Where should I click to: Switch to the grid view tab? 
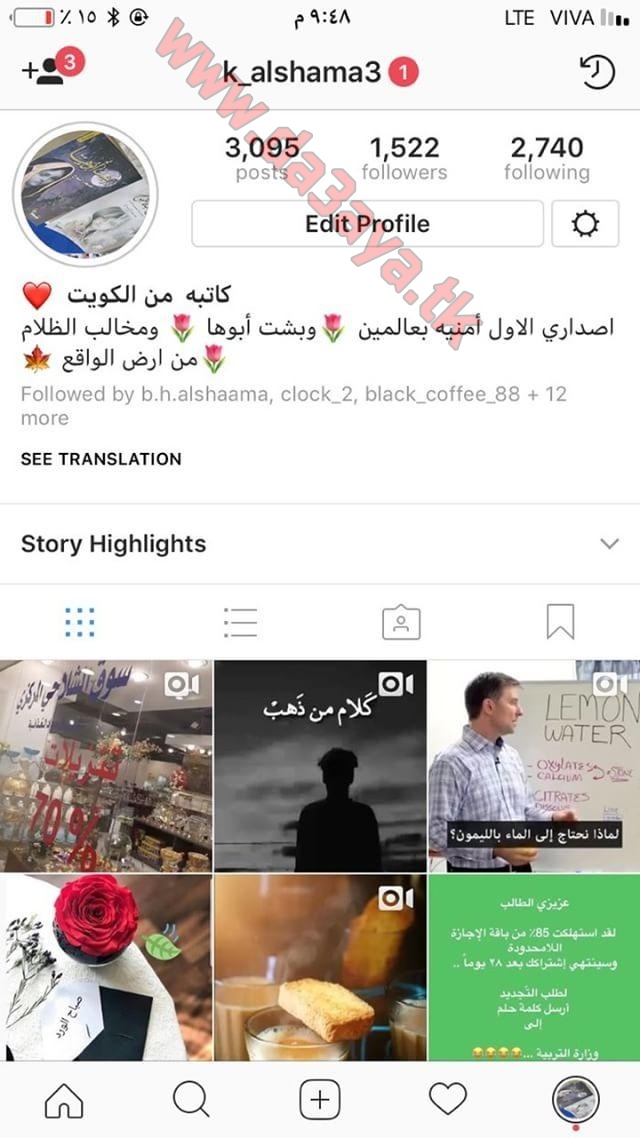coord(80,622)
